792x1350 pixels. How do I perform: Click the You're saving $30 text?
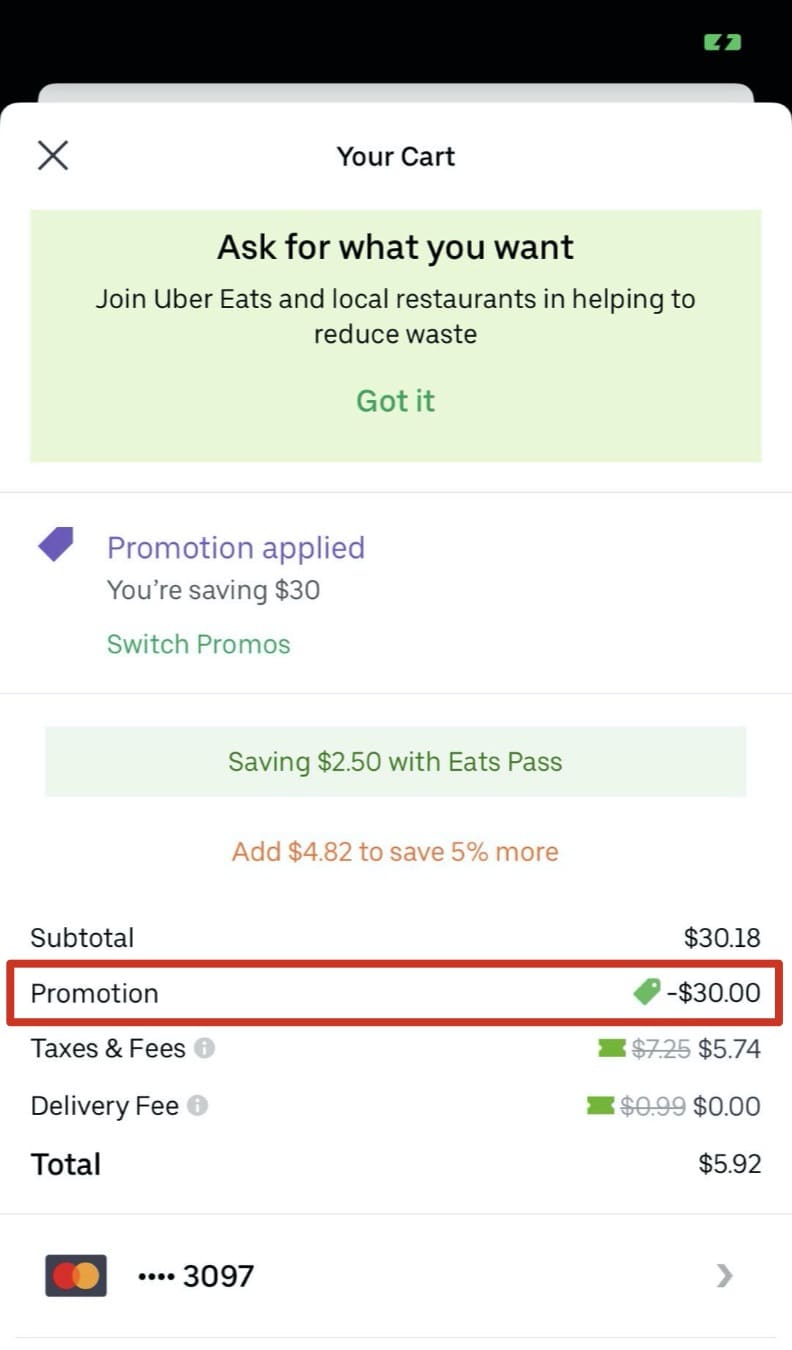click(x=213, y=590)
